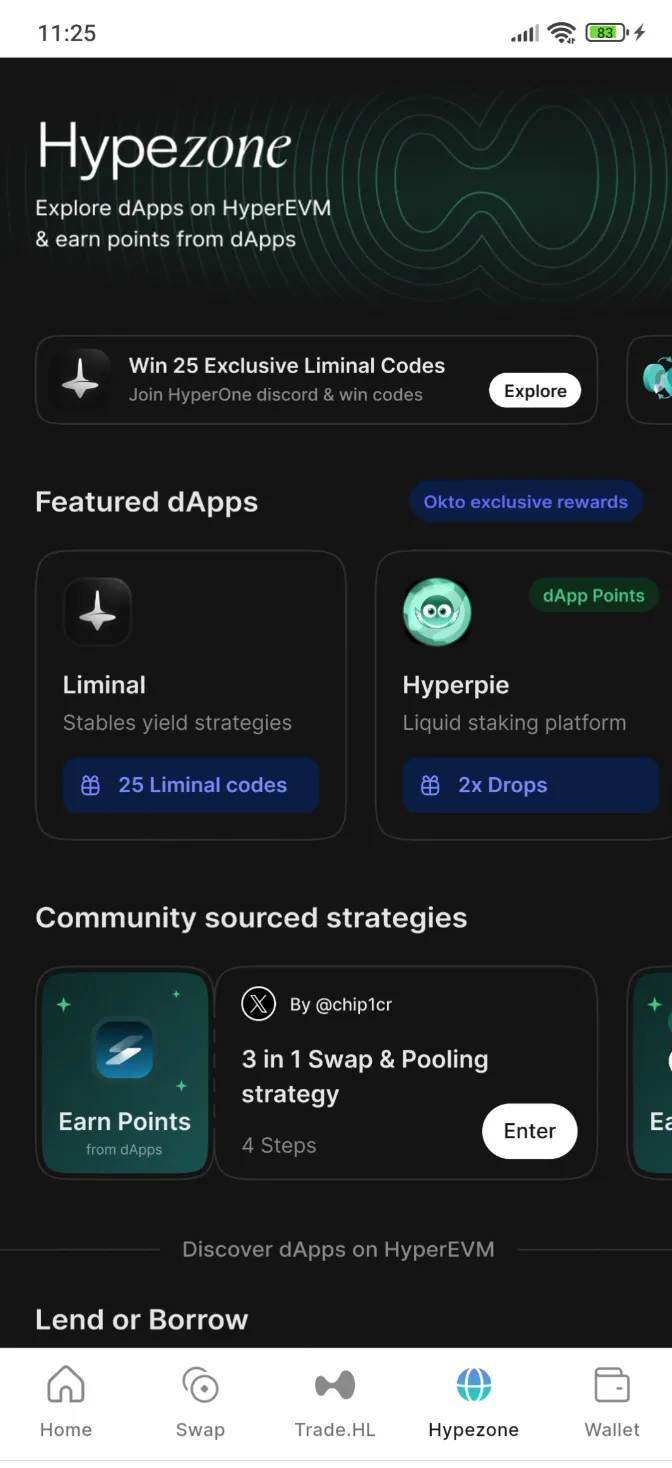672x1468 pixels.
Task: Switch to the Swap tab
Action: pos(200,1402)
